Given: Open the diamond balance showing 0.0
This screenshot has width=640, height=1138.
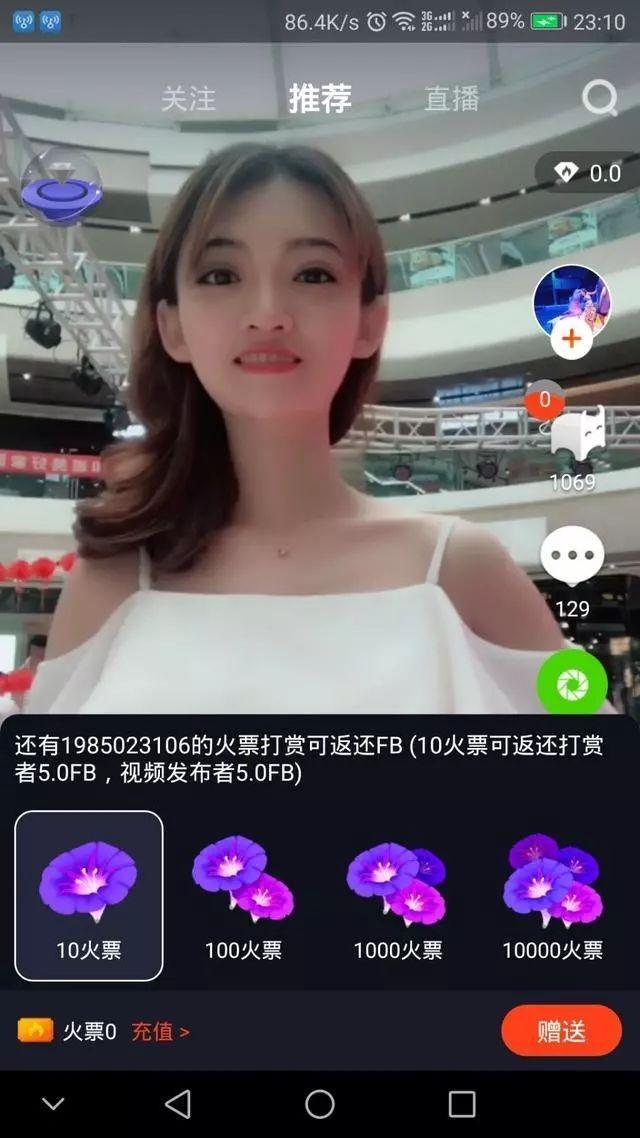Looking at the screenshot, I should click(x=588, y=173).
